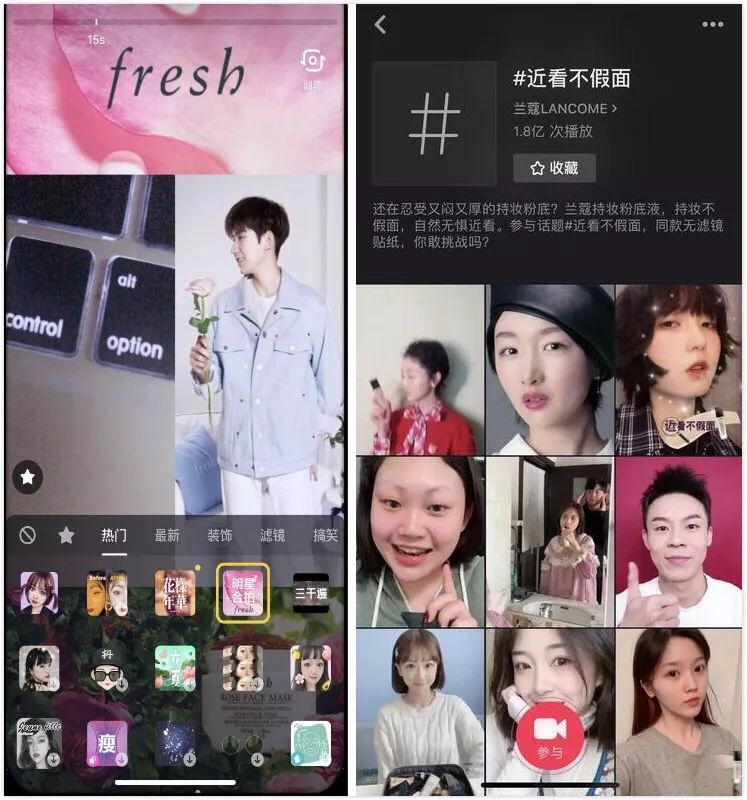Viewport: 747px width, 800px height.
Task: Go back from the hashtag page
Action: coord(380,25)
